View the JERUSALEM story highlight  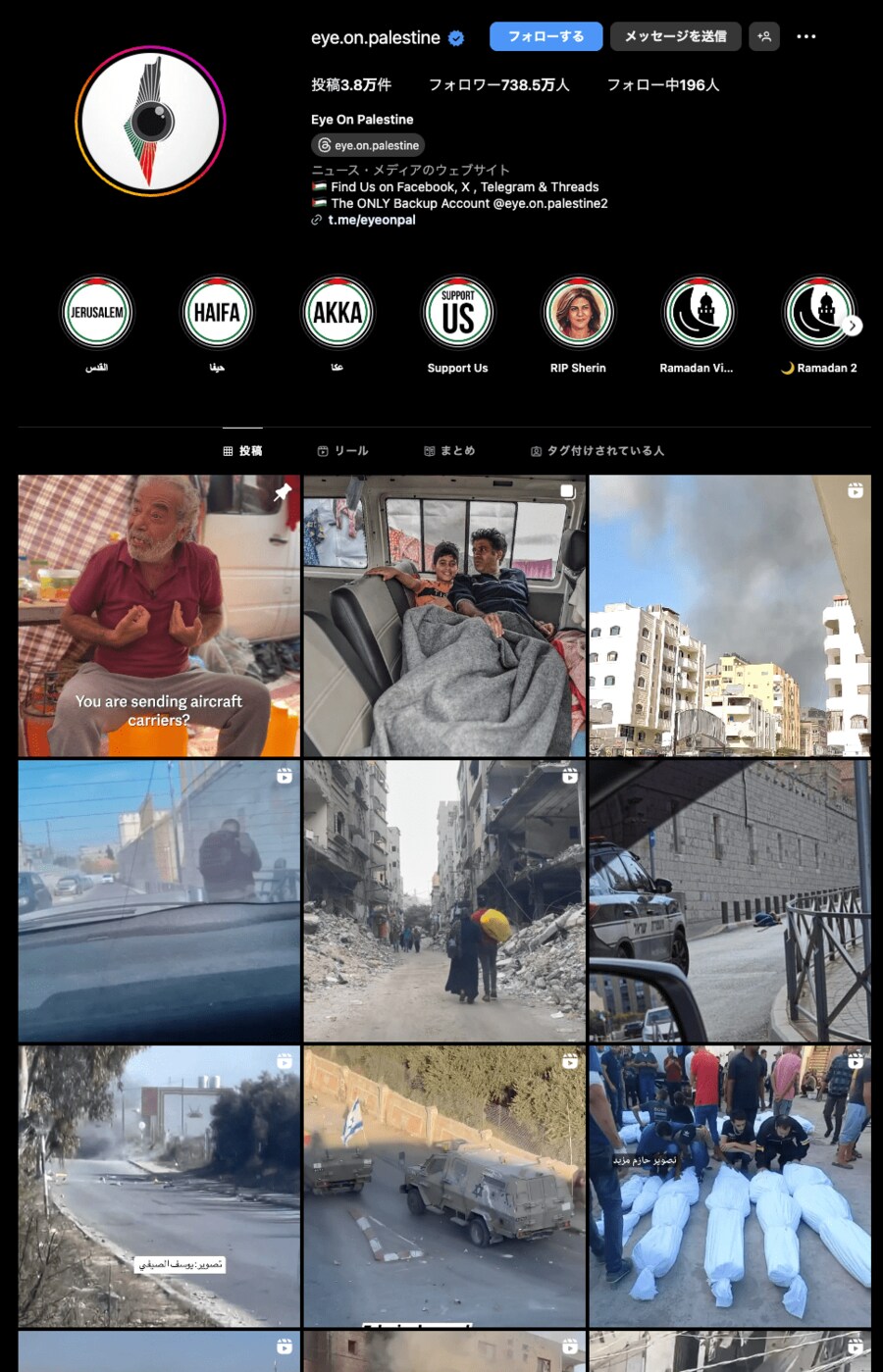click(x=97, y=313)
